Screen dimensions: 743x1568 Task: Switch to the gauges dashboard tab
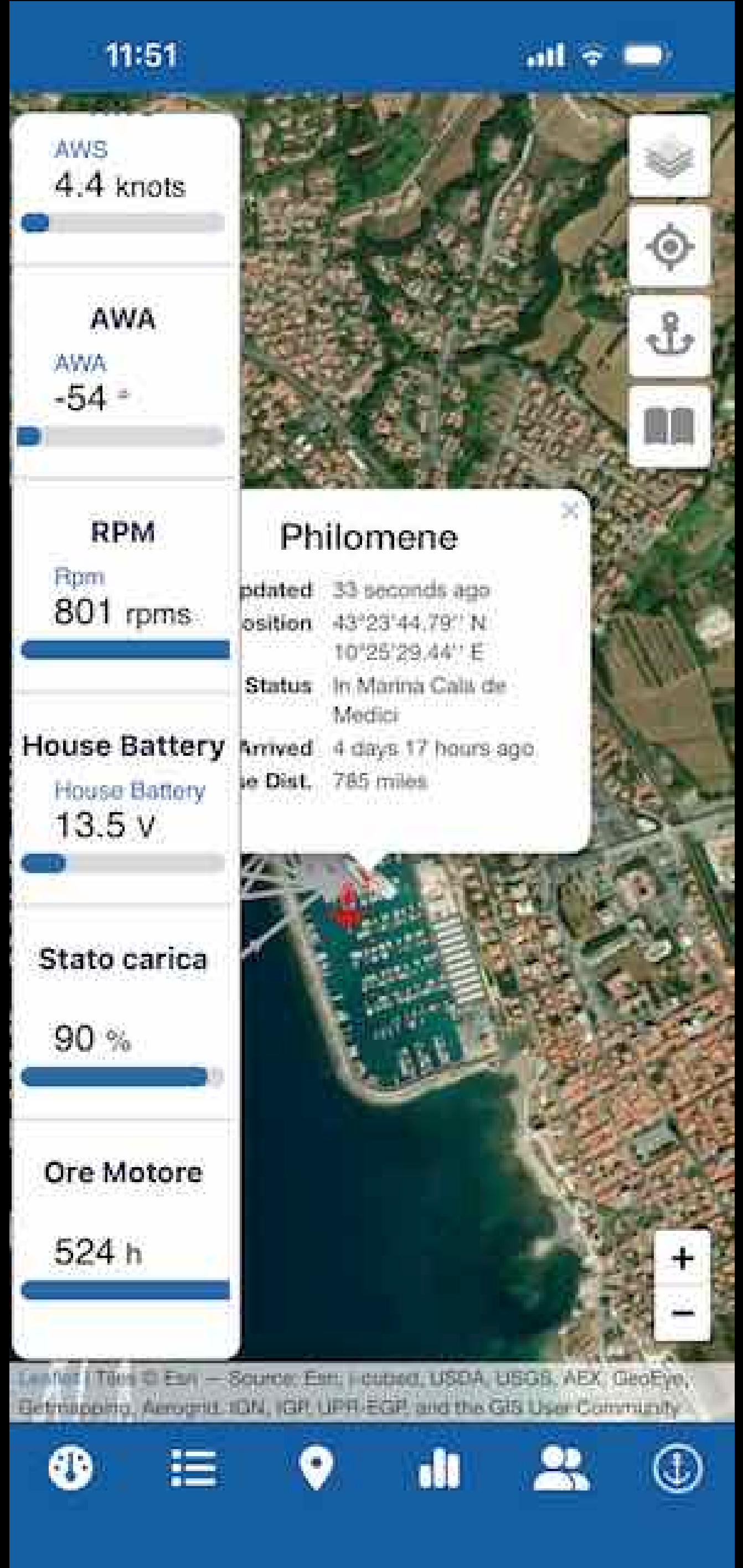point(71,1468)
